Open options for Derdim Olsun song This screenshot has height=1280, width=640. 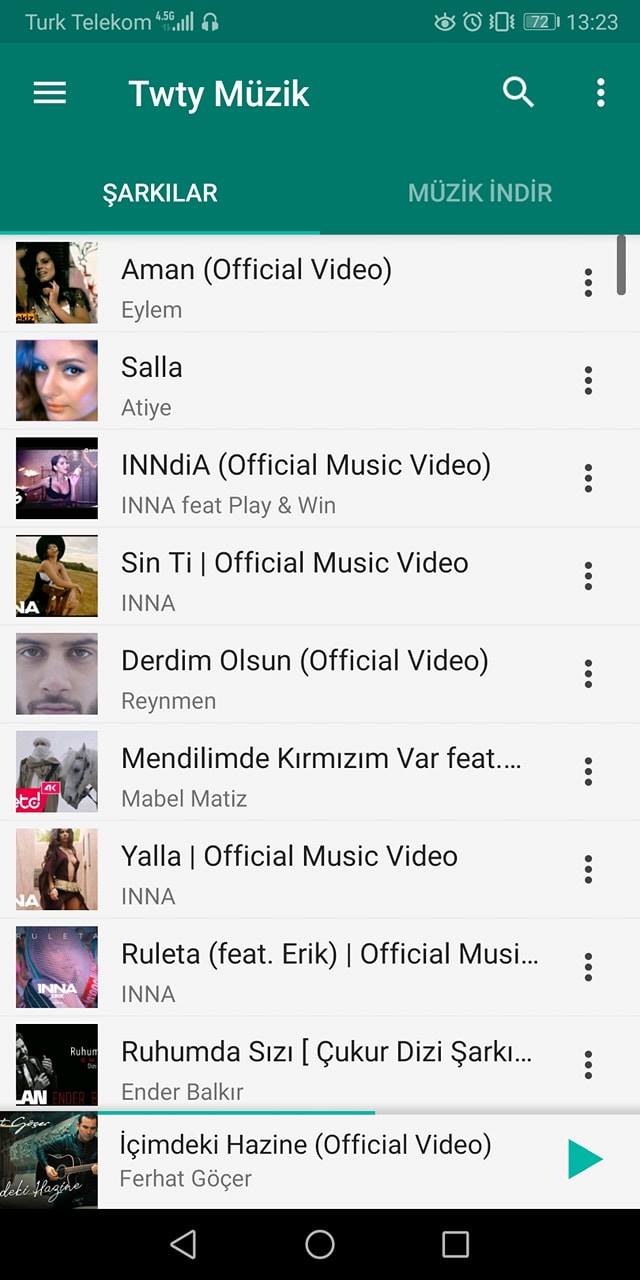588,674
